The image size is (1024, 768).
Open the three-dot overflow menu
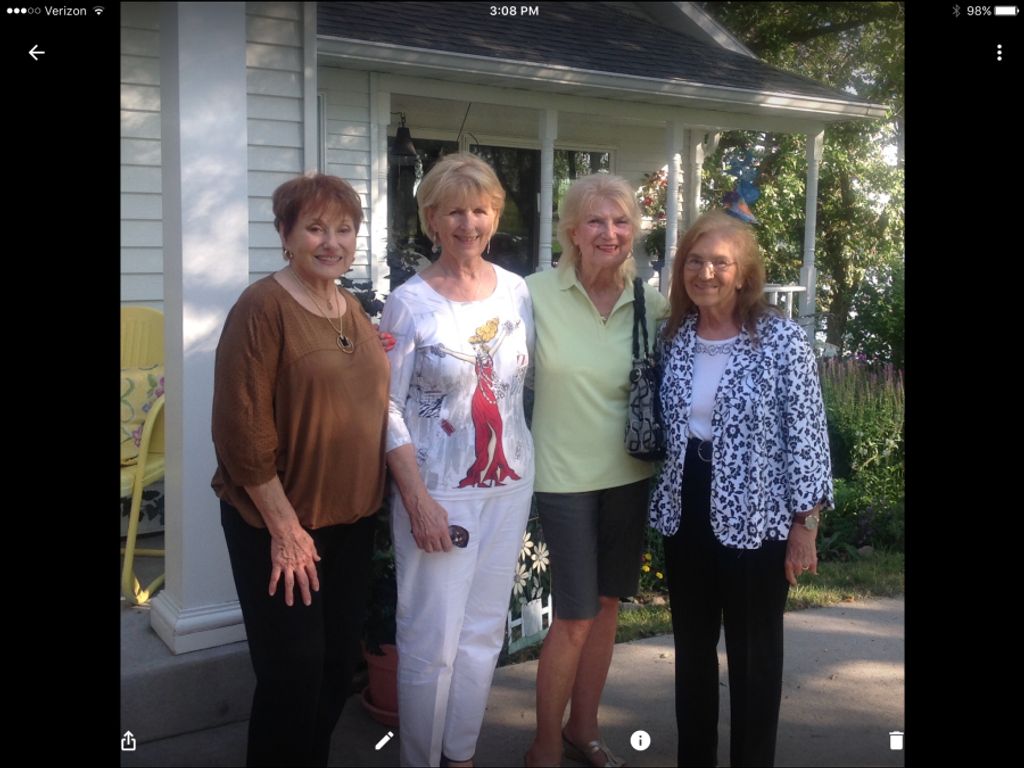click(x=998, y=52)
